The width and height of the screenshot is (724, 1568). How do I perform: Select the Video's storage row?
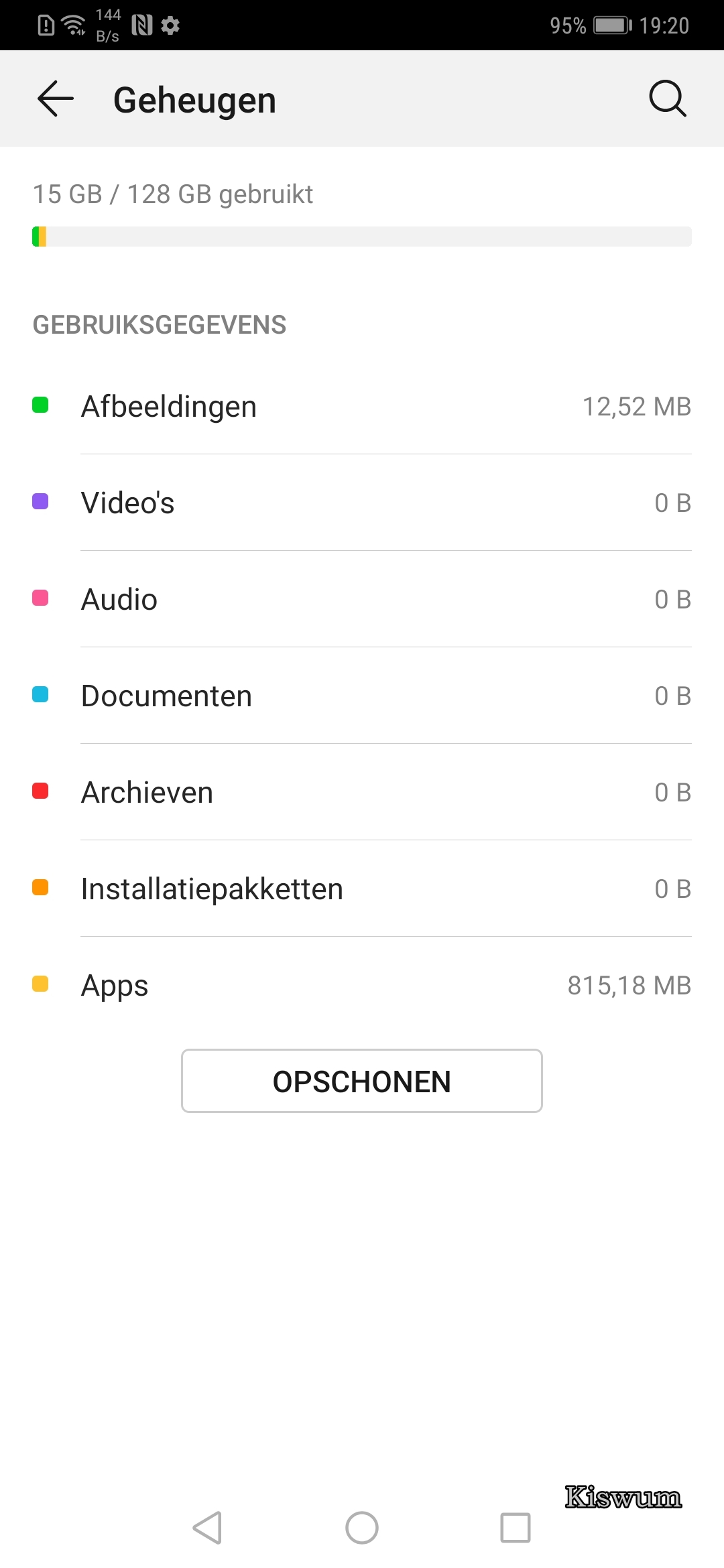pos(362,503)
